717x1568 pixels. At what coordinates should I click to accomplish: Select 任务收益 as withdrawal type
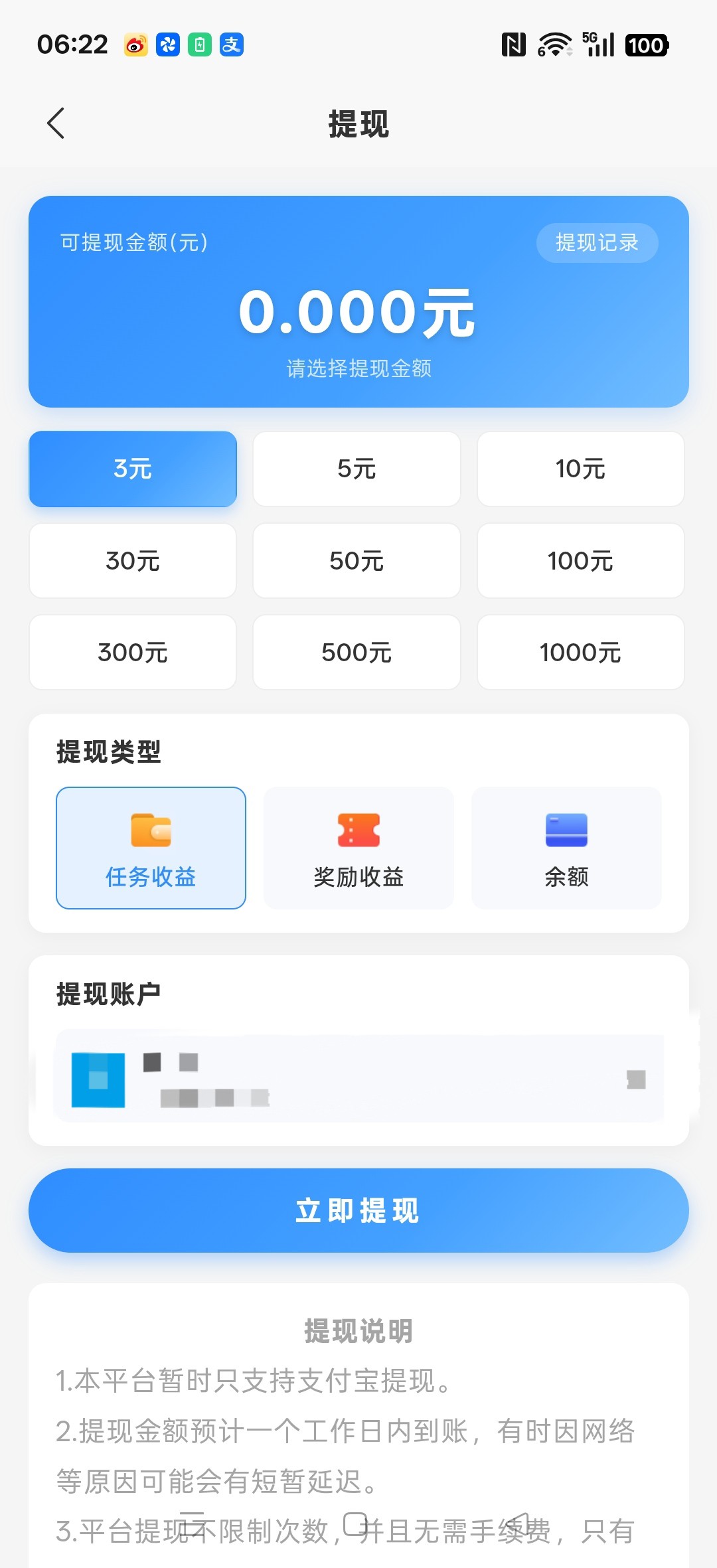tap(151, 848)
